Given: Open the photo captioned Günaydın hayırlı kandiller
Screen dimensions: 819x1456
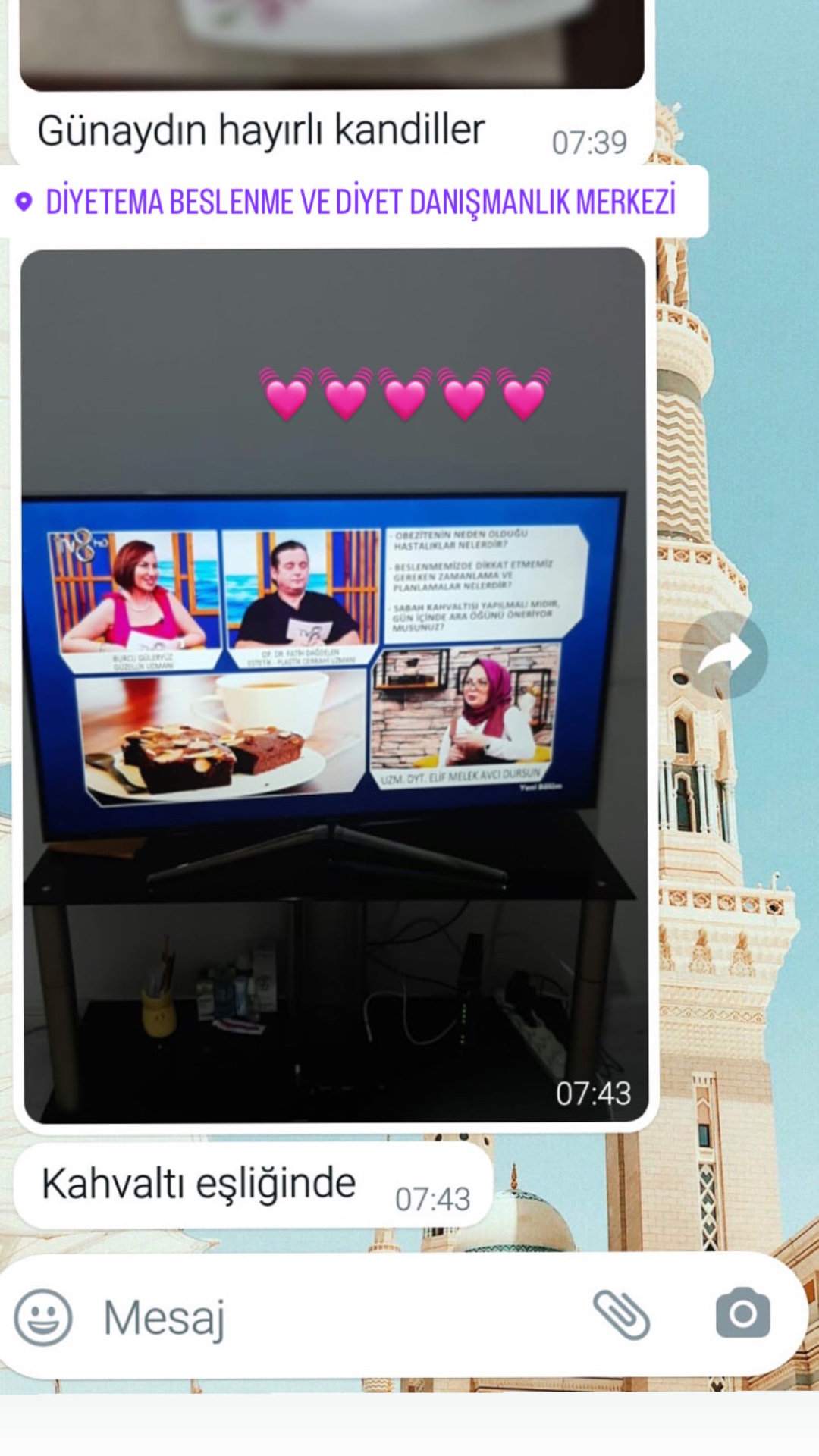Looking at the screenshot, I should (x=331, y=44).
